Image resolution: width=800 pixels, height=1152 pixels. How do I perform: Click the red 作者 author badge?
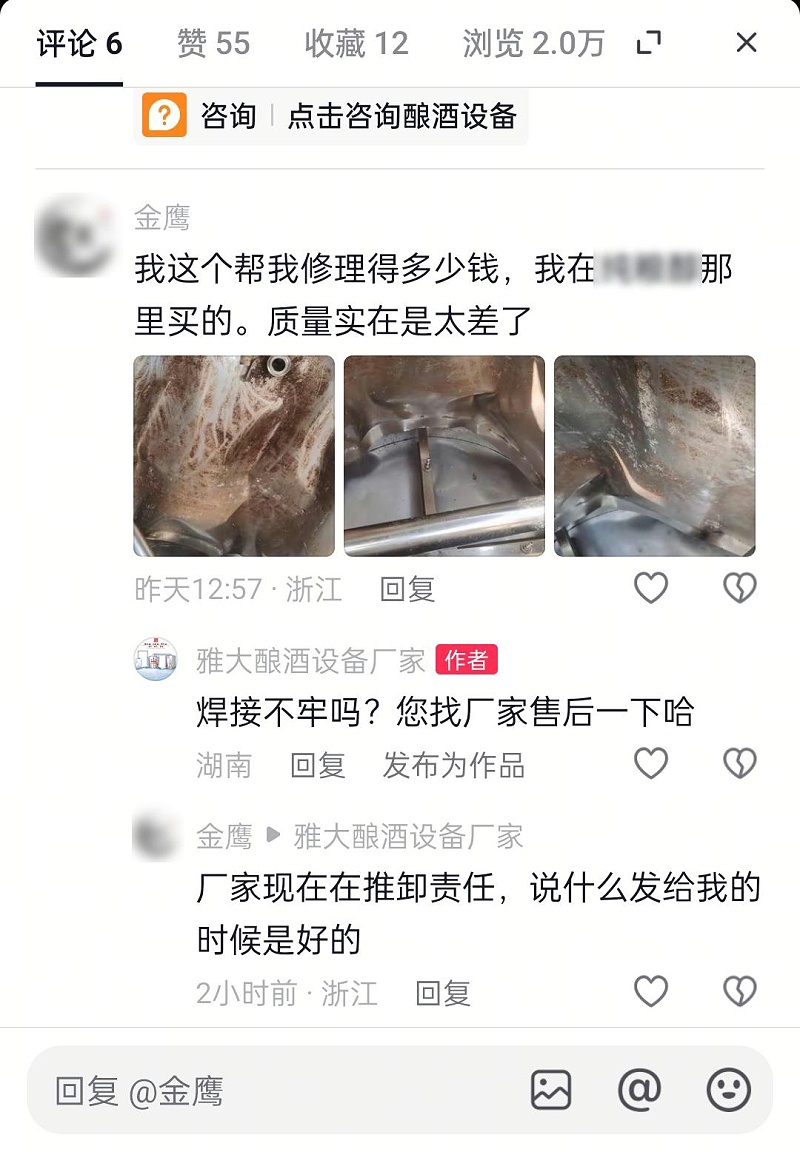[x=465, y=659]
